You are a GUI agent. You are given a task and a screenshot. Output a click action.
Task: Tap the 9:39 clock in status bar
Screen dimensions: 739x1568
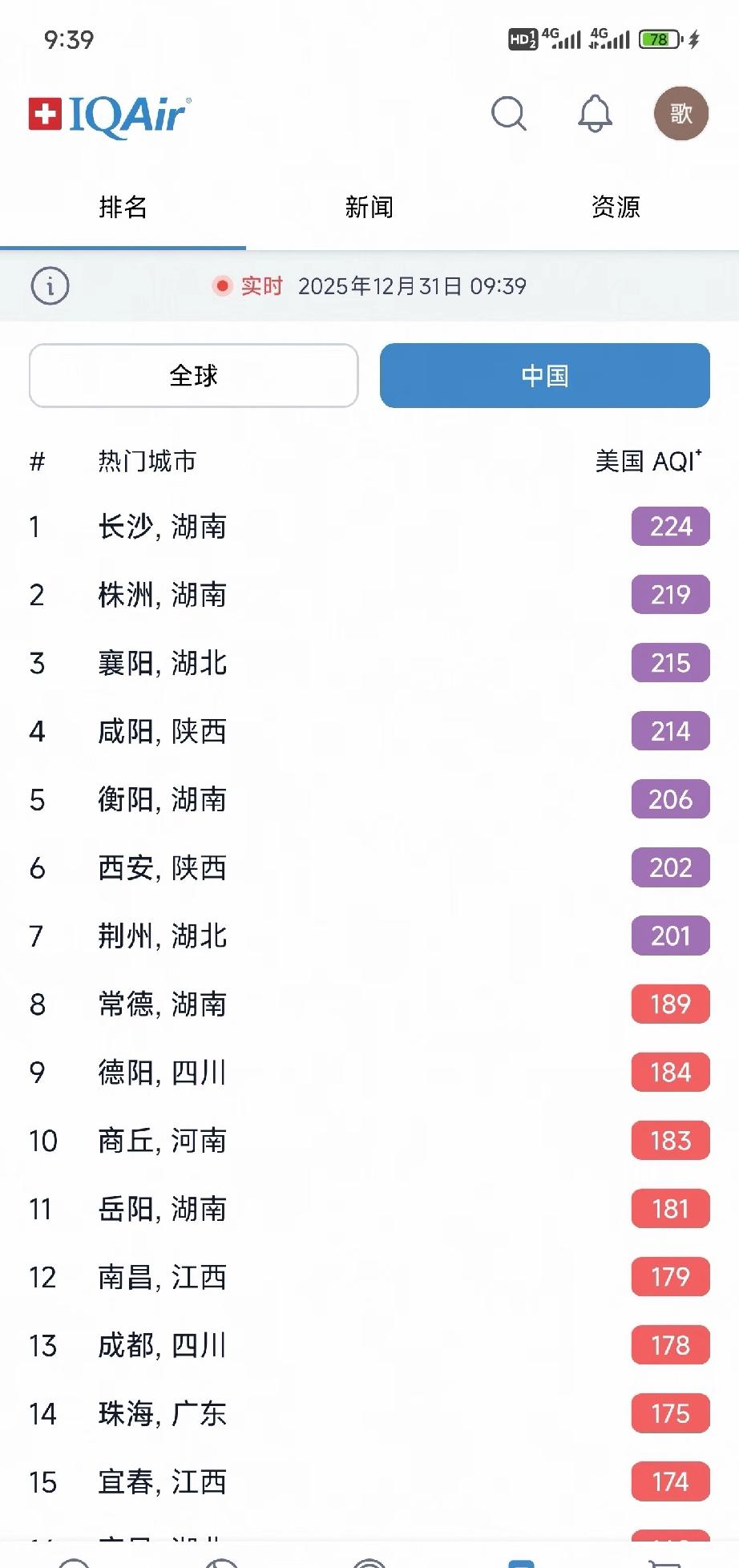pyautogui.click(x=68, y=38)
